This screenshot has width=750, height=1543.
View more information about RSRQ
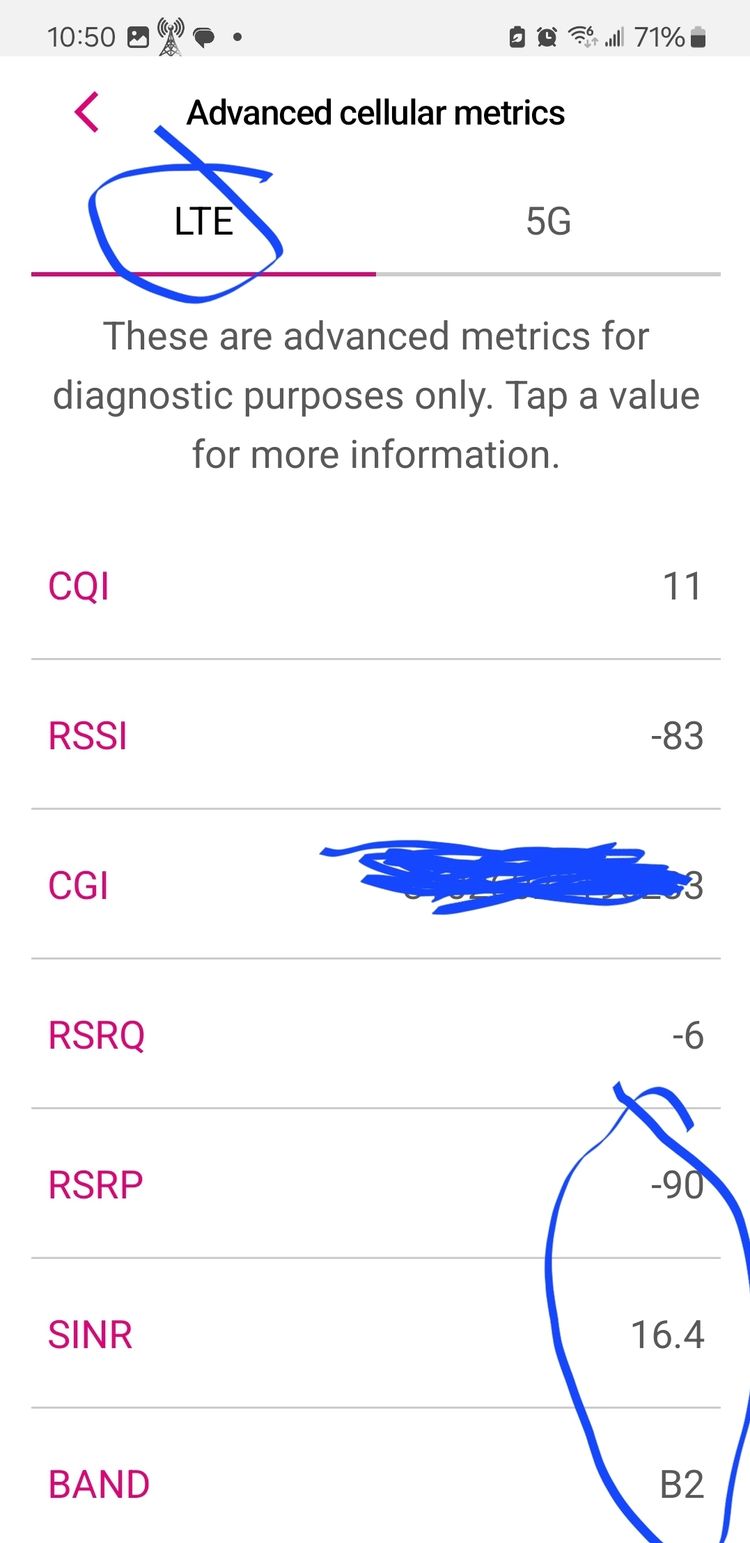[376, 1034]
